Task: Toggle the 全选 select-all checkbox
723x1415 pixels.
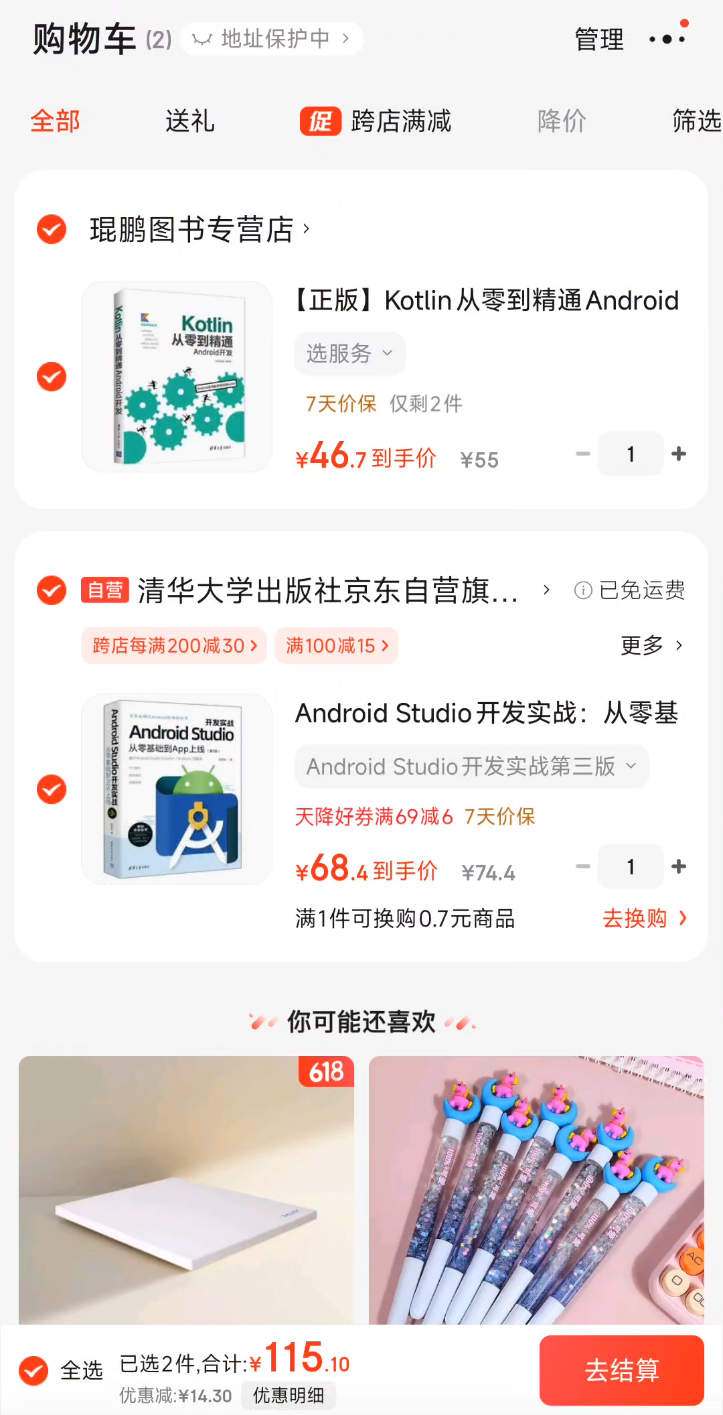Action: 34,1370
